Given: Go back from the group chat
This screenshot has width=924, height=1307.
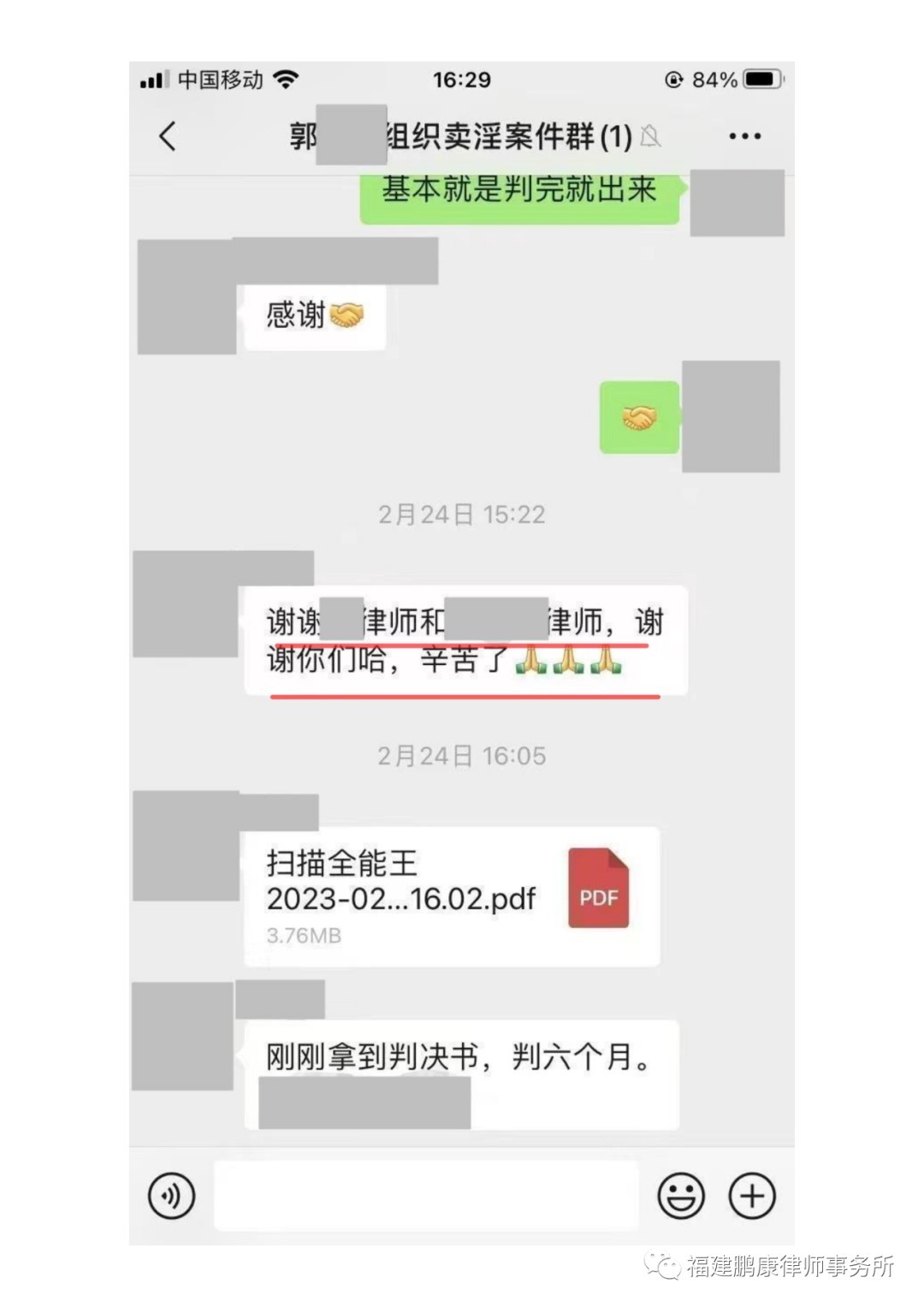Looking at the screenshot, I should click(168, 136).
